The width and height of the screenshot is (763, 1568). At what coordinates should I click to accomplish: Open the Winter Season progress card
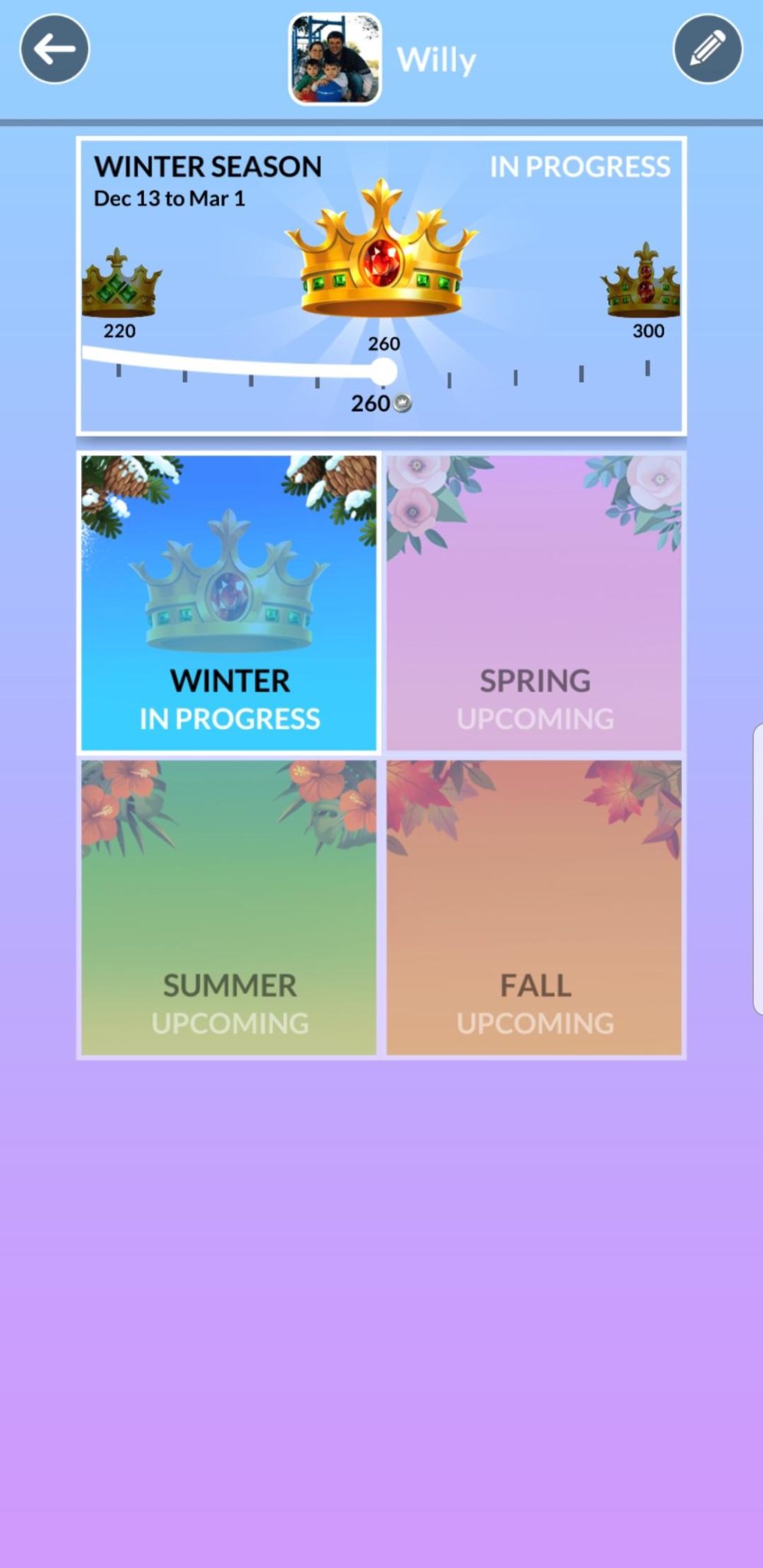point(381,286)
